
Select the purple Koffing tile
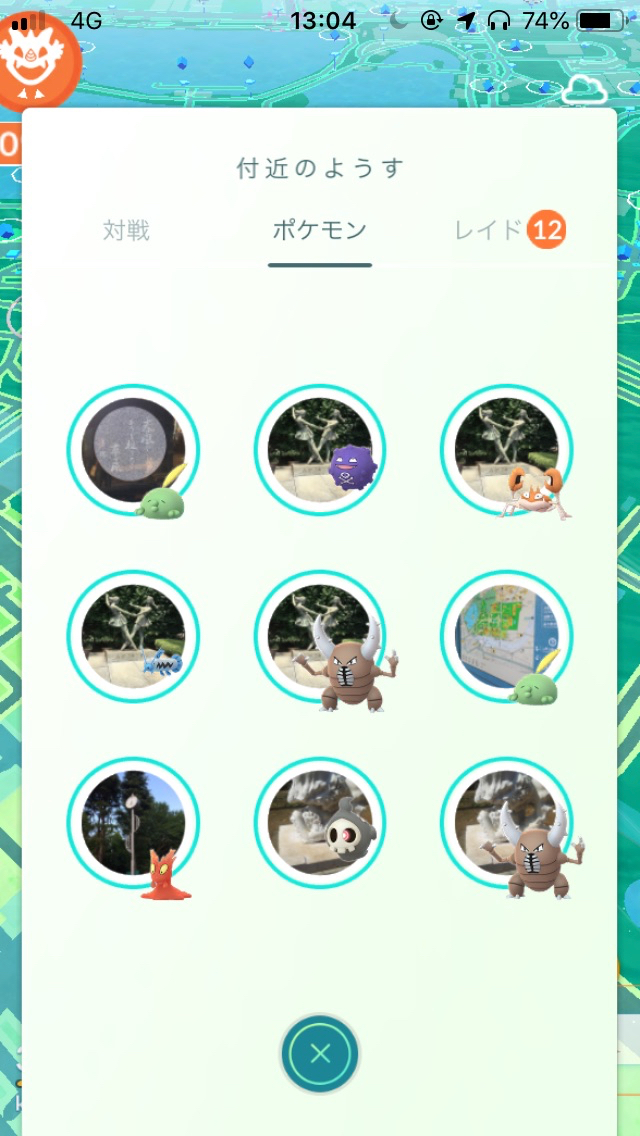(320, 450)
